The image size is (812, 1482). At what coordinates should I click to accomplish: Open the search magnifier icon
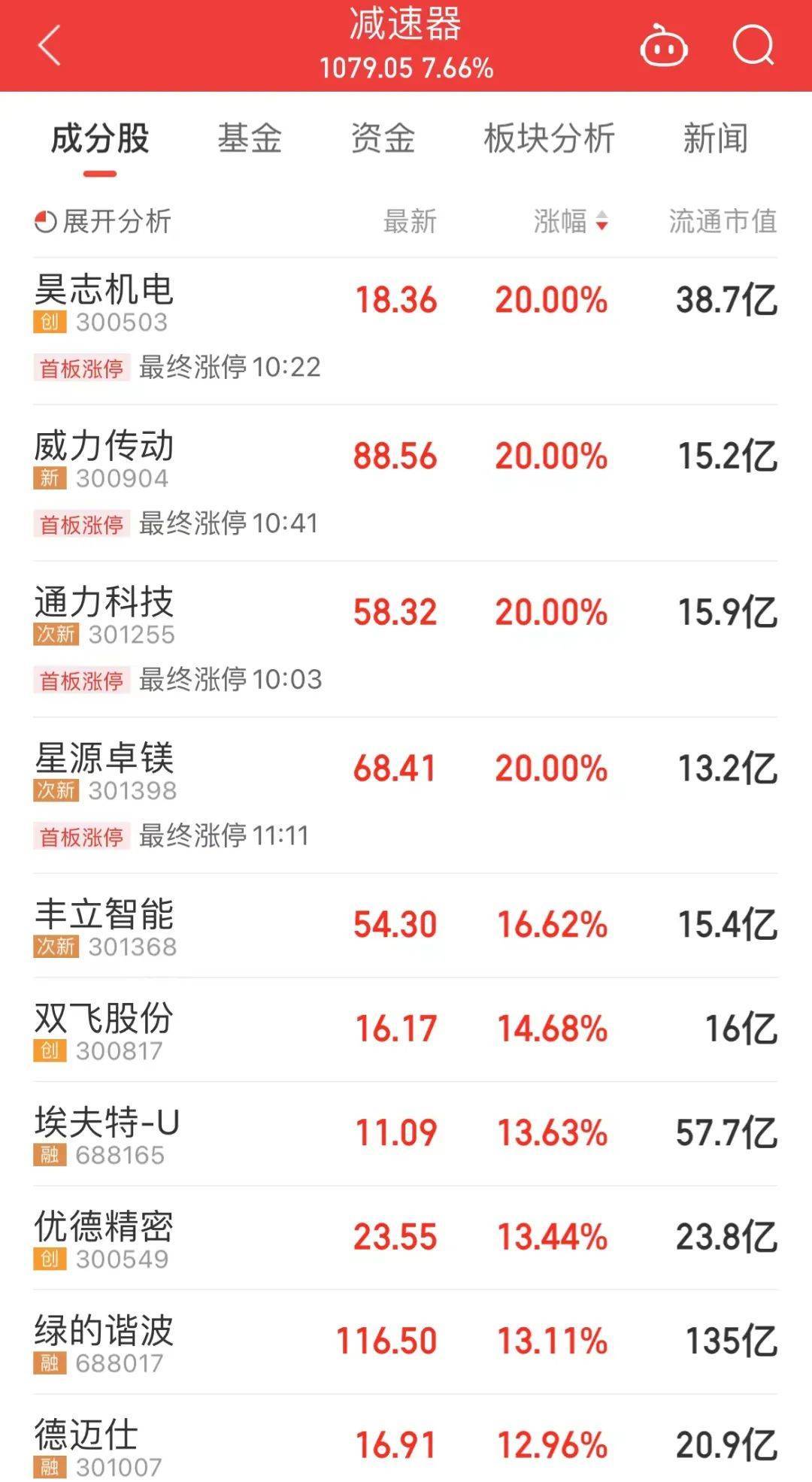(753, 47)
